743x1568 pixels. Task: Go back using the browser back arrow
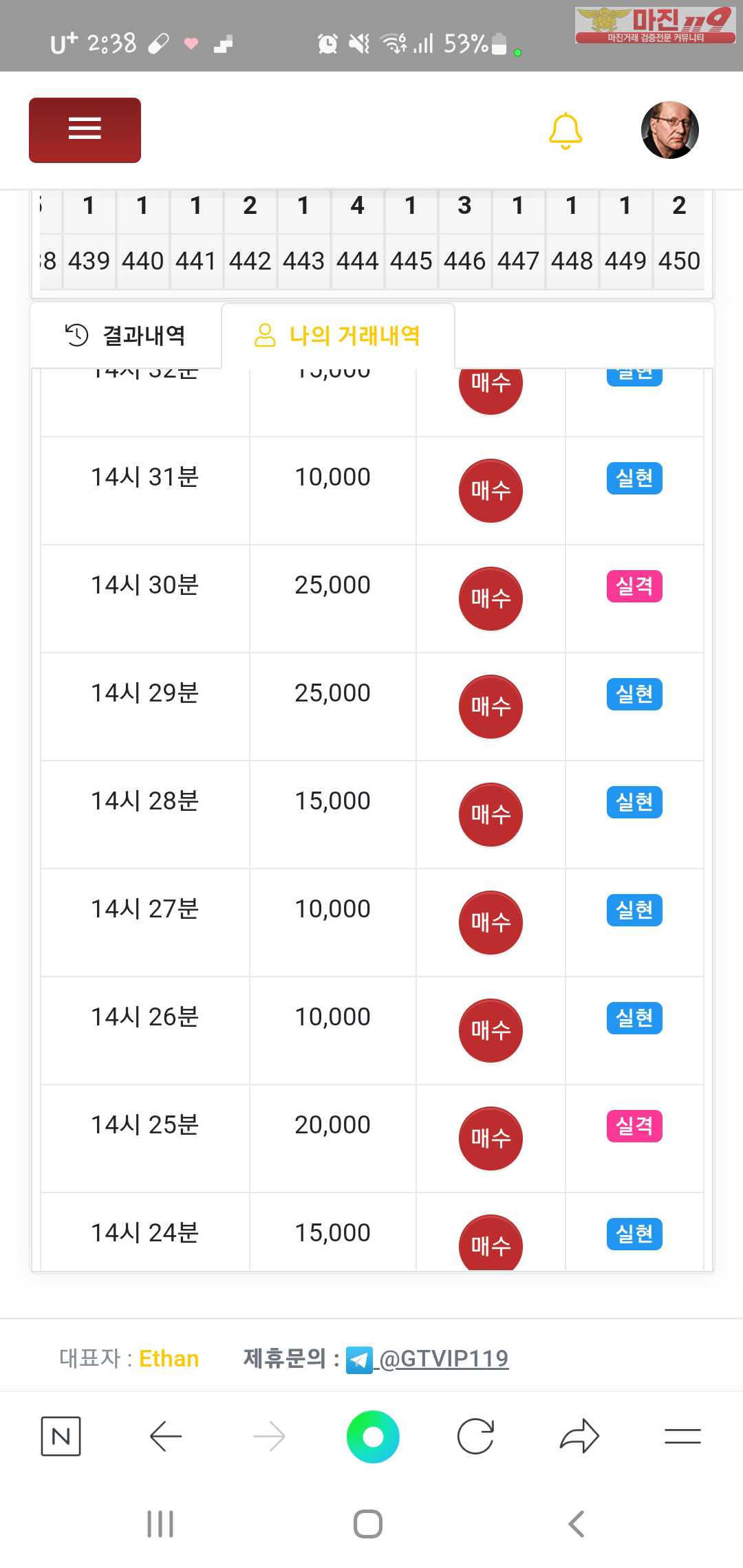click(165, 1436)
